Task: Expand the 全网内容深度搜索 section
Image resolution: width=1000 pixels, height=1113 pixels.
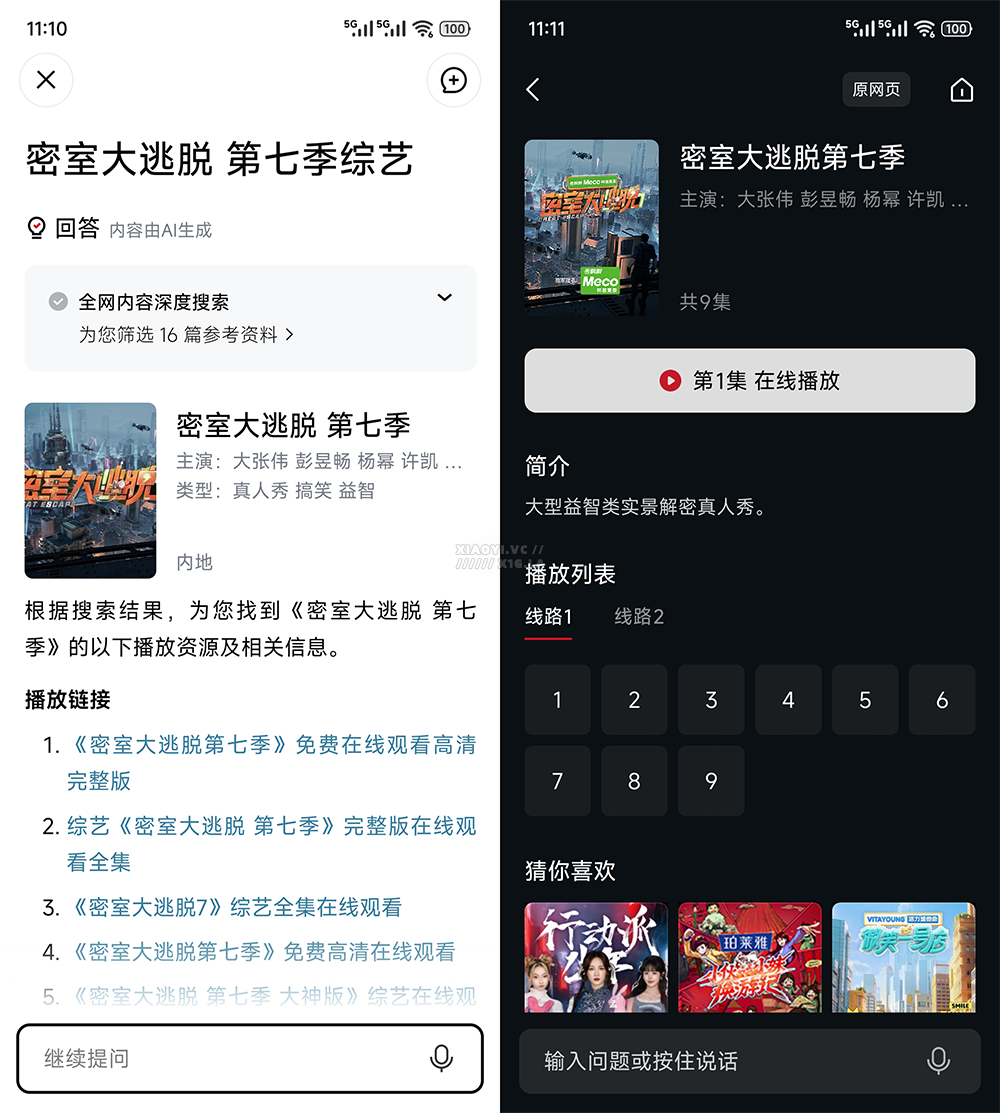Action: [x=445, y=297]
